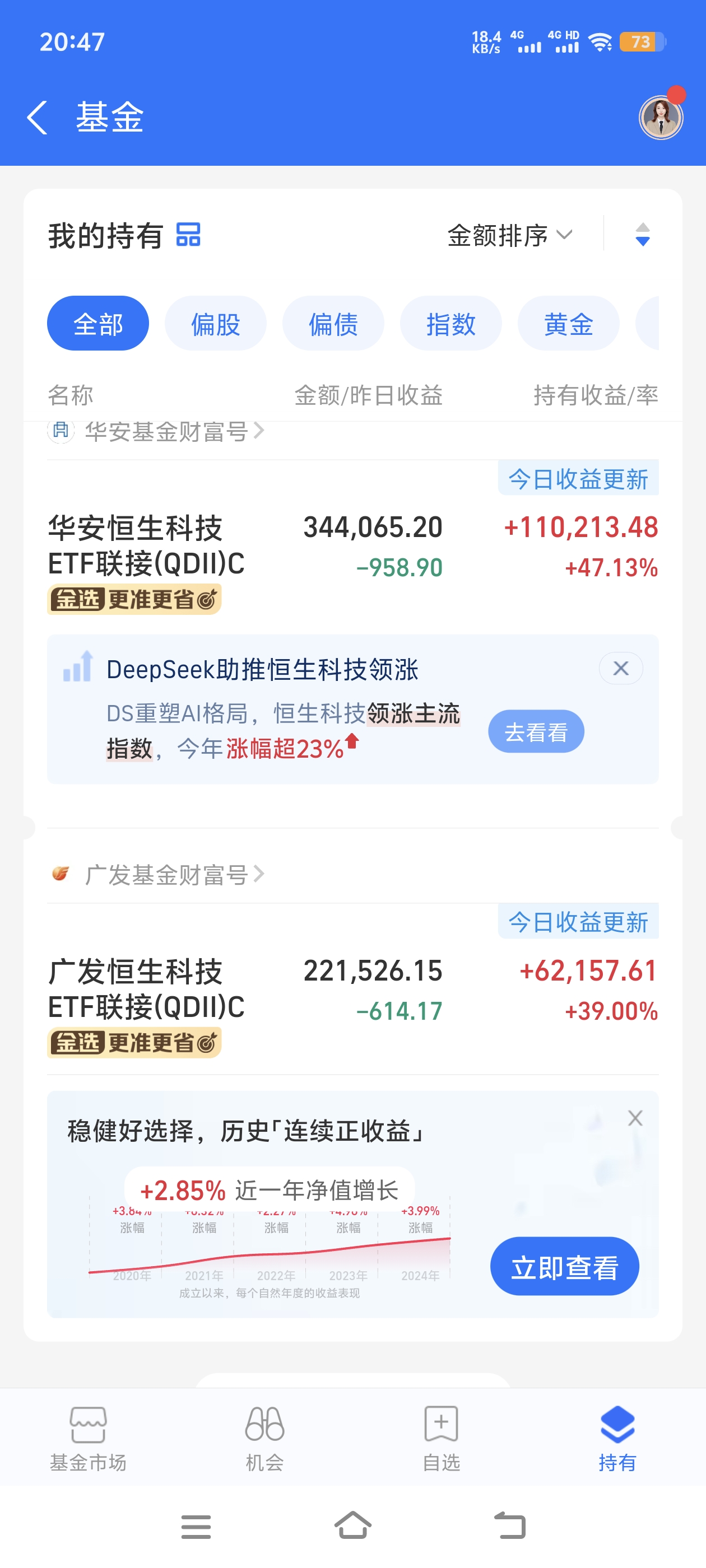Screen dimensions: 706x1568
Task: Open the 金额排序 sort dropdown
Action: point(510,236)
